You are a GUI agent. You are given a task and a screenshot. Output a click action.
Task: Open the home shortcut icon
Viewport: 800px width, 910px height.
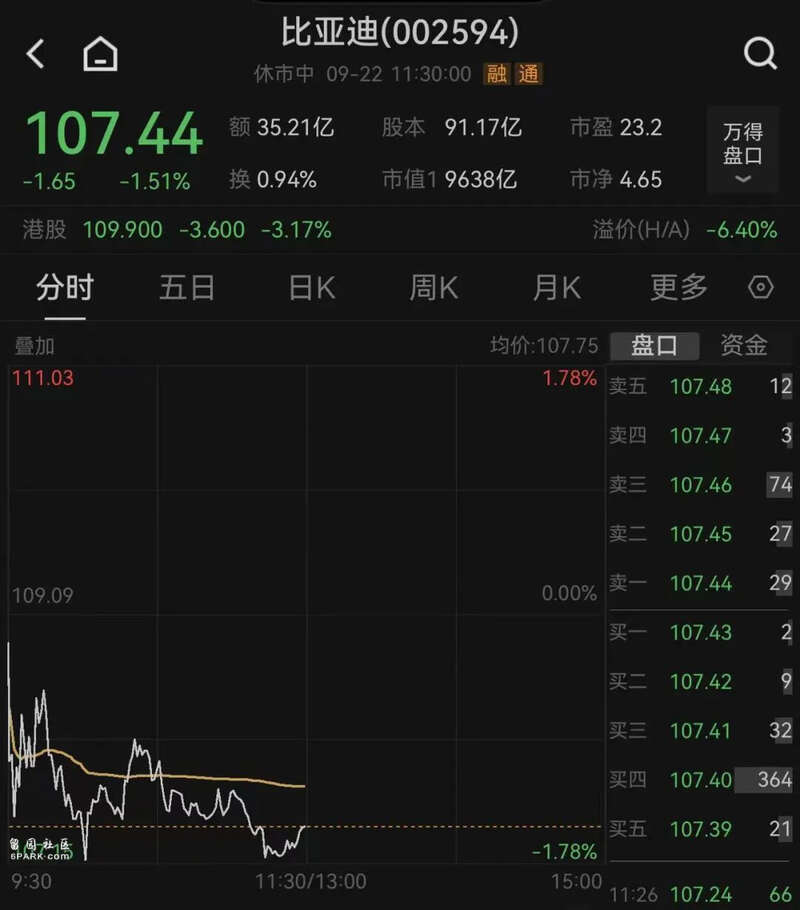click(99, 54)
